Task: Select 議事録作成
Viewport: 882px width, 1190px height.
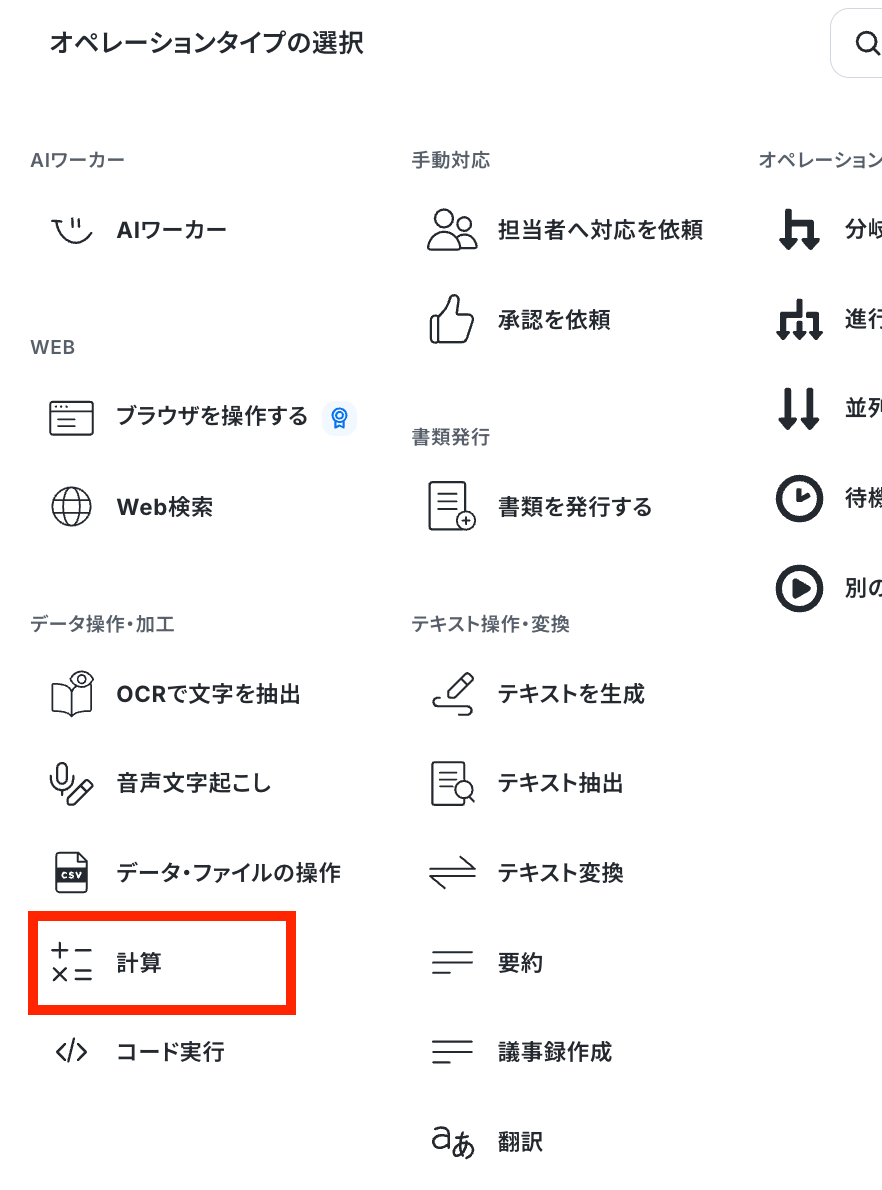Action: tap(520, 1052)
